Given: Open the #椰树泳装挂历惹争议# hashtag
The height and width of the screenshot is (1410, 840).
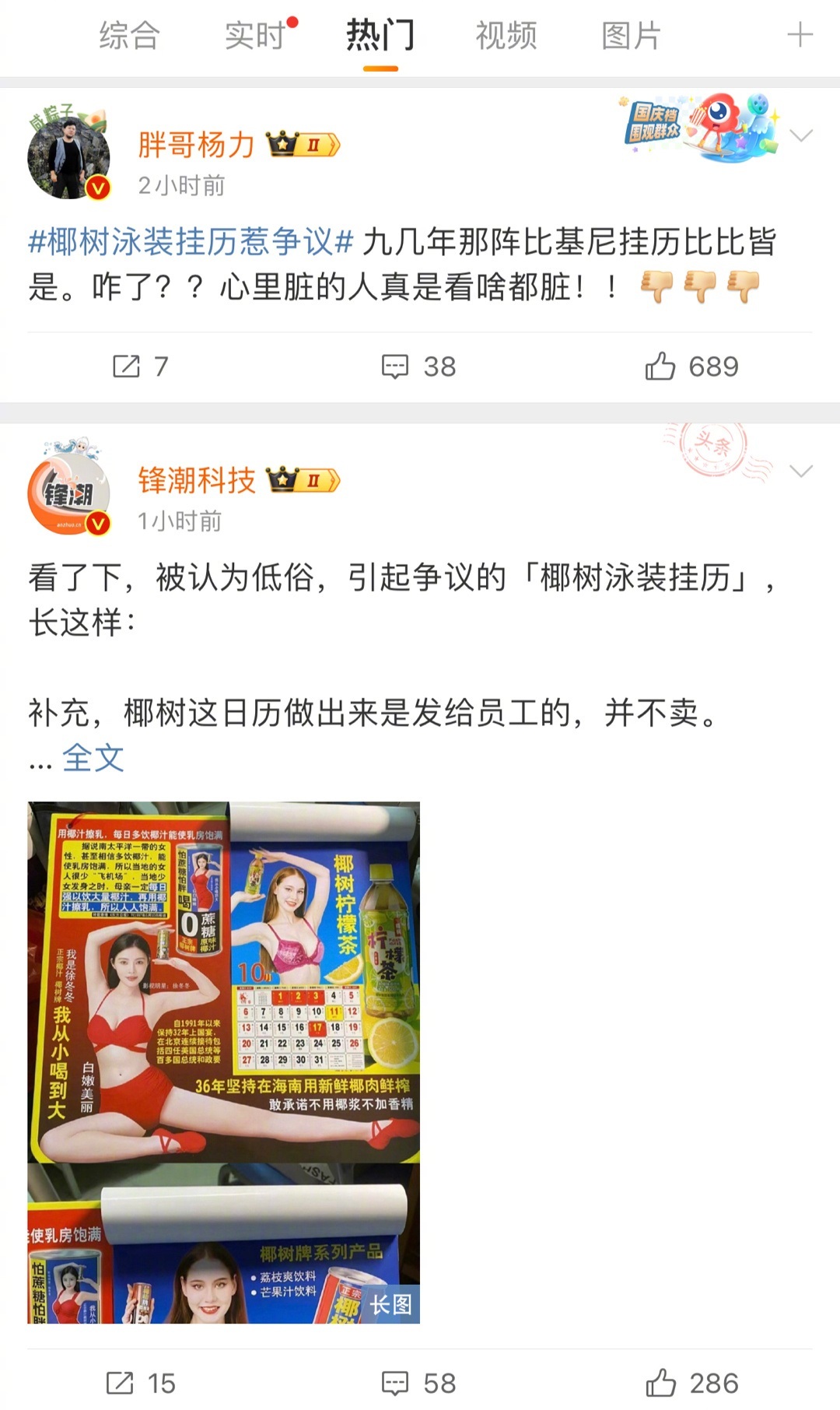Looking at the screenshot, I should [x=191, y=242].
